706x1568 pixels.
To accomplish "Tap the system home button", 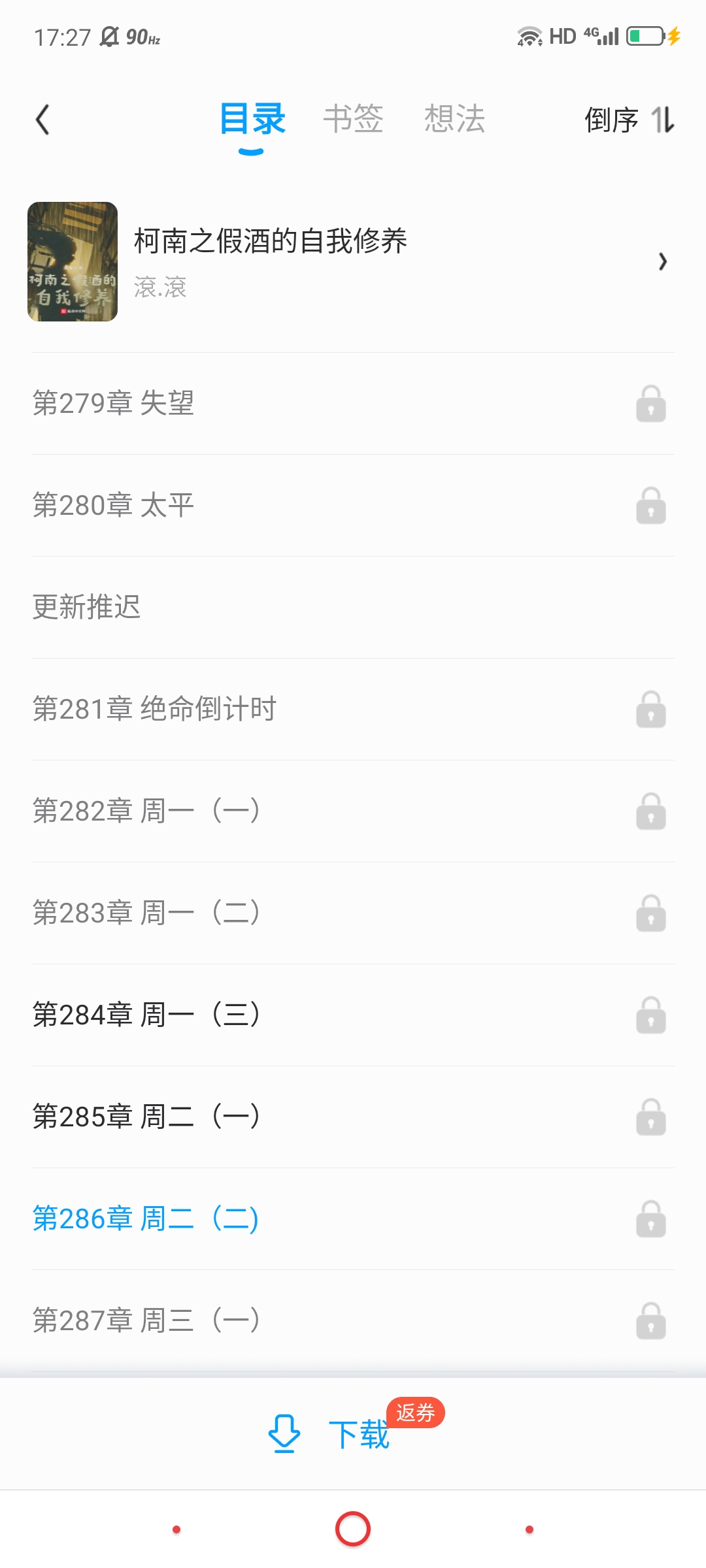I will [x=353, y=1529].
